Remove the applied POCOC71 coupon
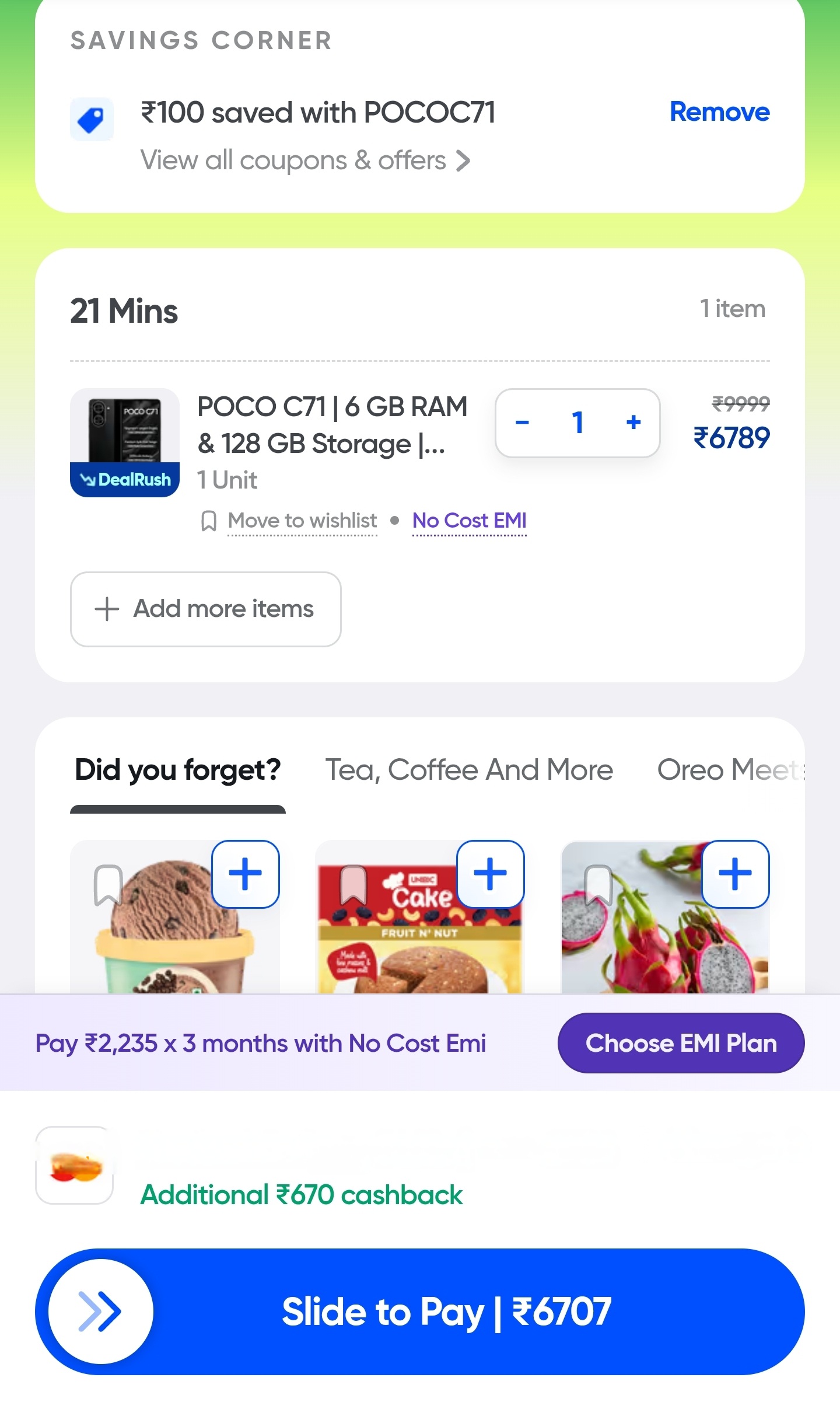840x1409 pixels. (719, 111)
